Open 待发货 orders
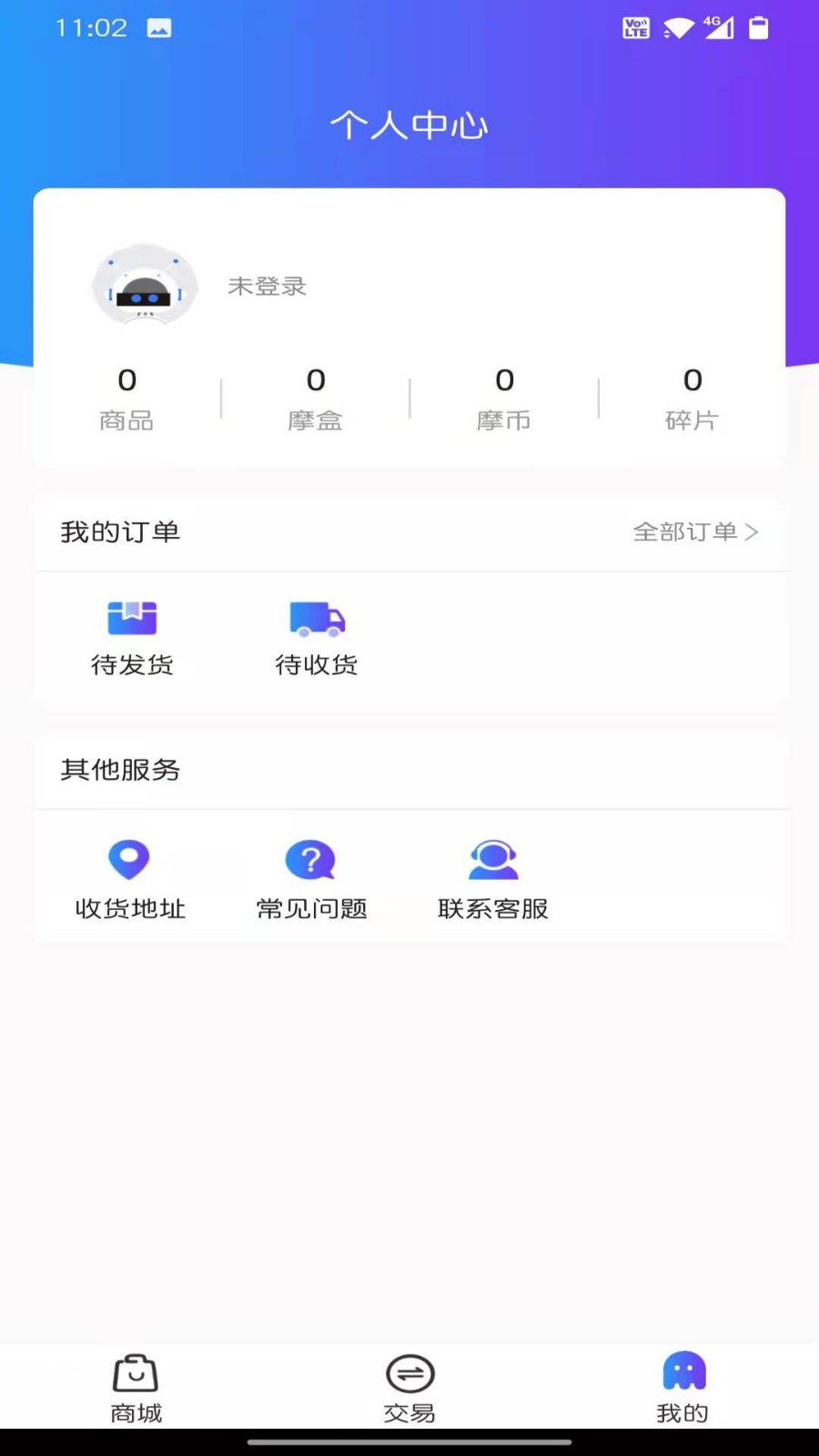Image resolution: width=819 pixels, height=1456 pixels. 132,637
